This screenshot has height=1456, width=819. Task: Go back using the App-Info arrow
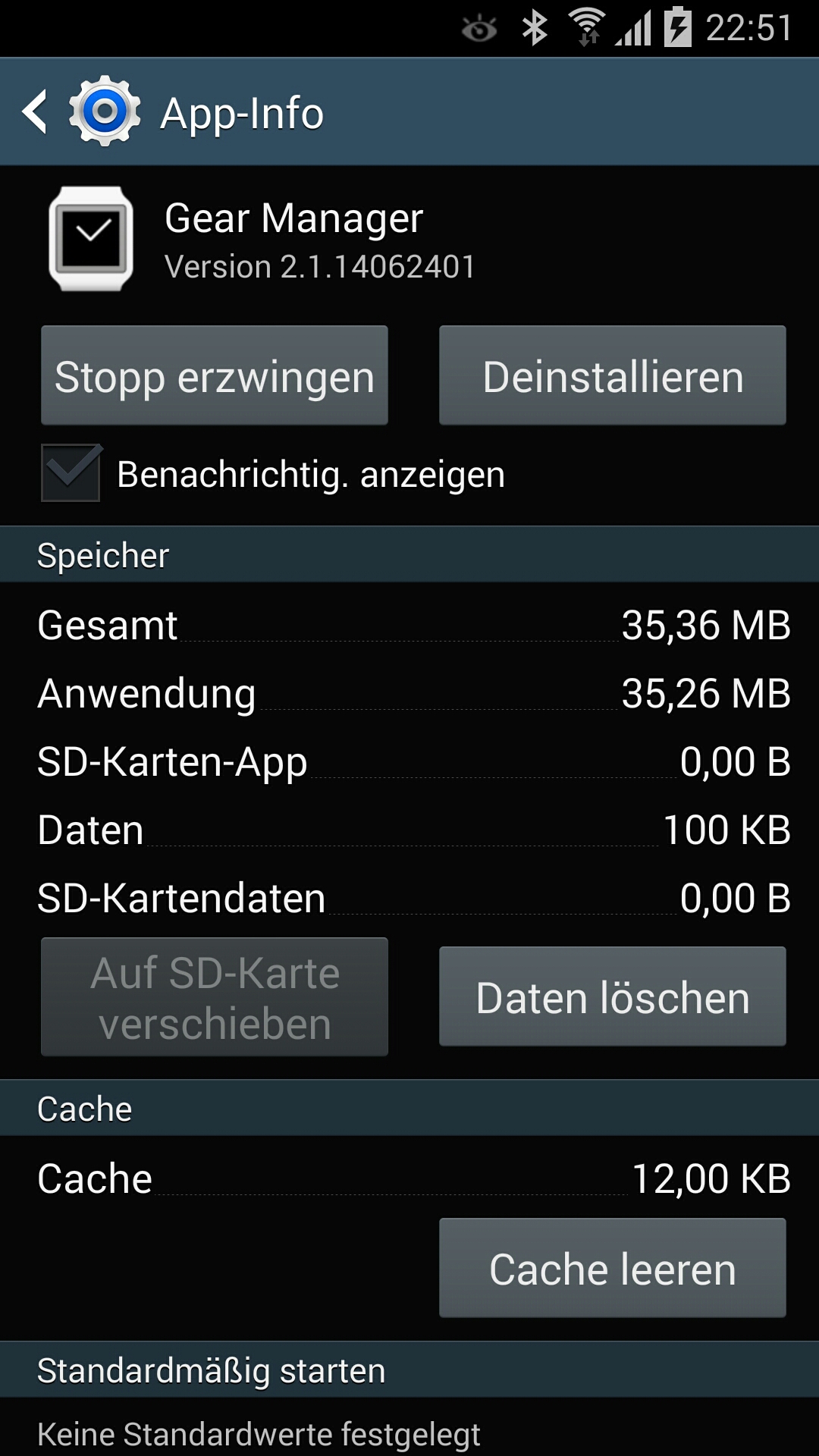coord(35,112)
